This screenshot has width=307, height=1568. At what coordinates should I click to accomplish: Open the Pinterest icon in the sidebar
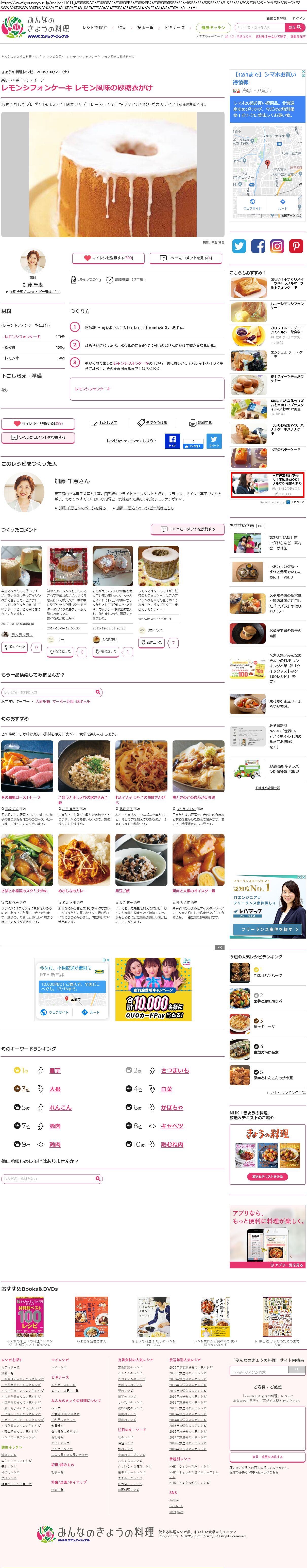pos(296,246)
